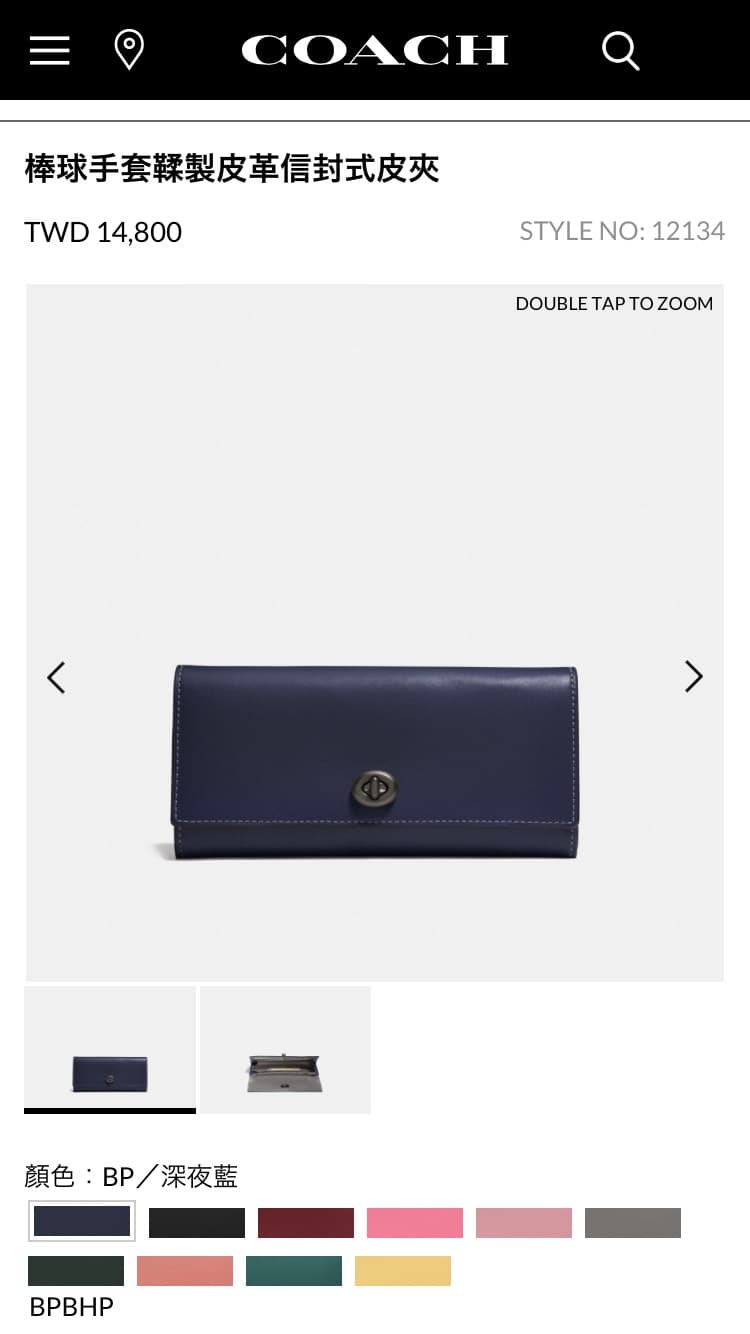Choose the dark green color swatch
The height and width of the screenshot is (1334, 750).
[x=76, y=1270]
